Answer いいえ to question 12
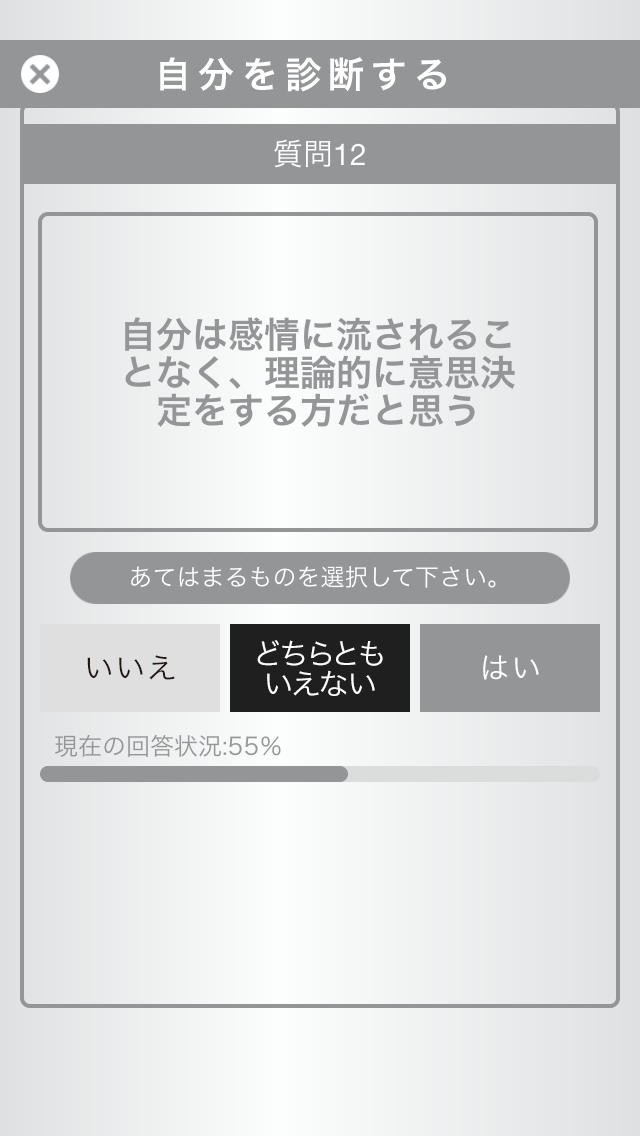640x1136 pixels. pyautogui.click(x=130, y=668)
